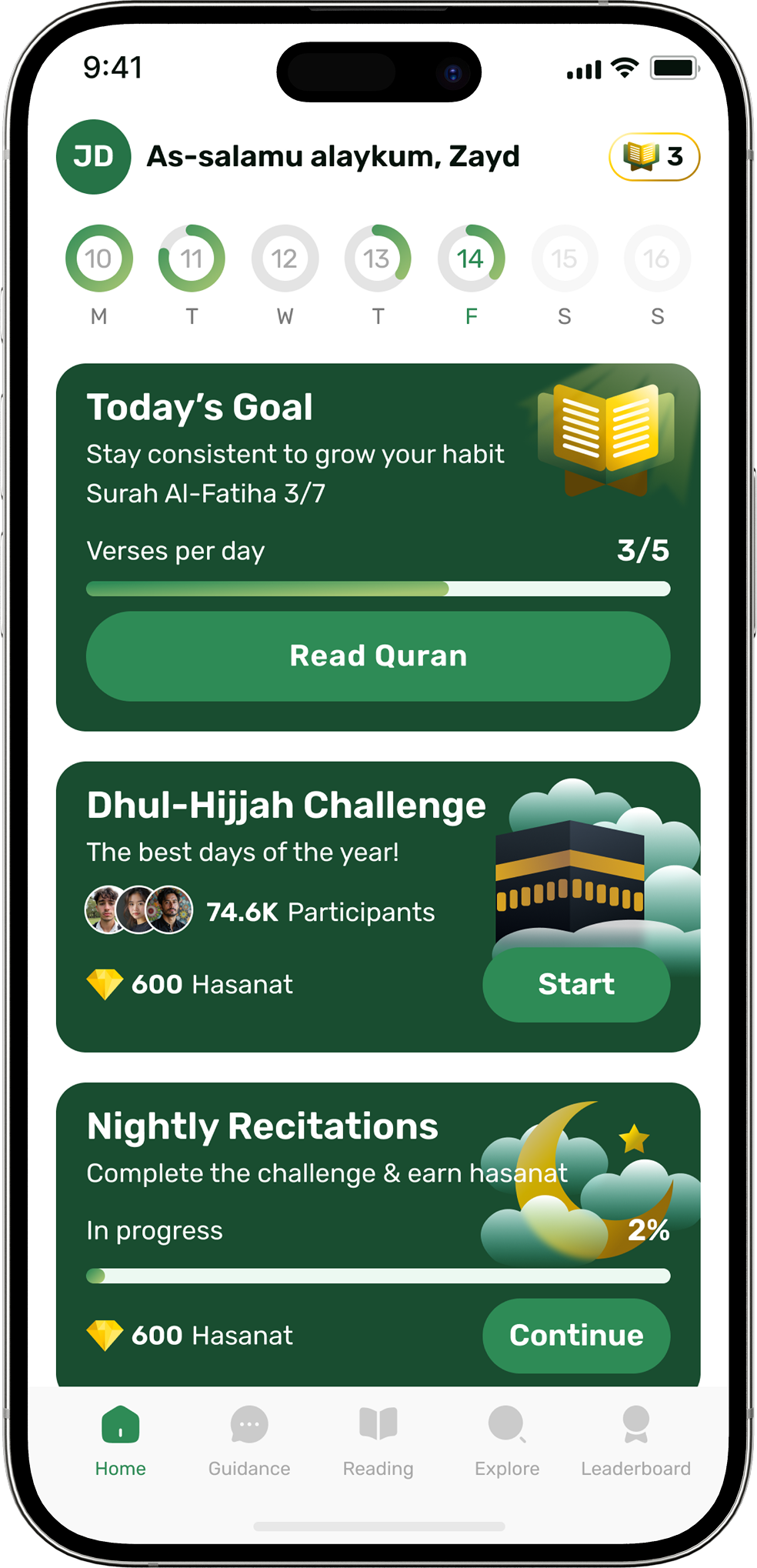Open the Quran streak badge showing 3
Screen dimensions: 757x1568
click(x=654, y=157)
